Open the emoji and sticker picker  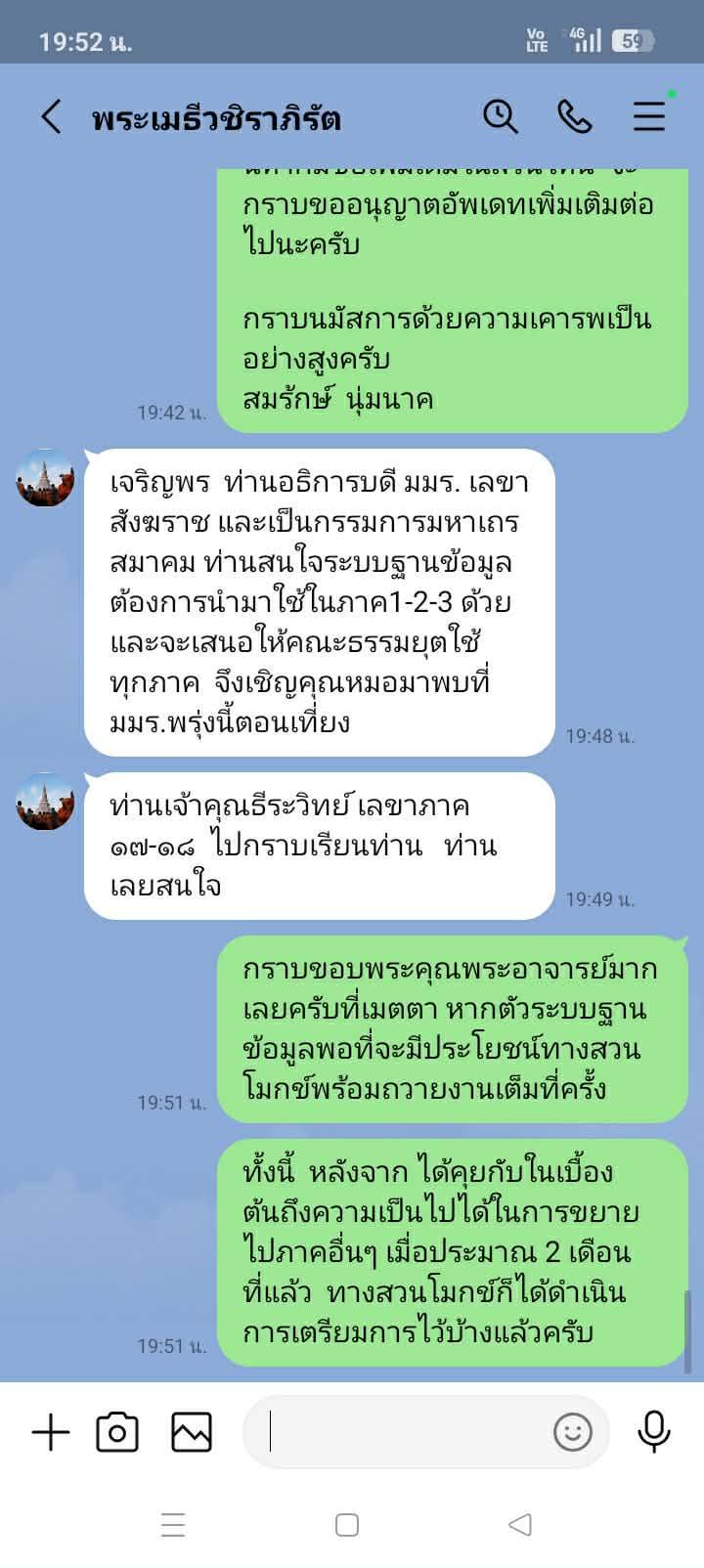coord(573,1433)
